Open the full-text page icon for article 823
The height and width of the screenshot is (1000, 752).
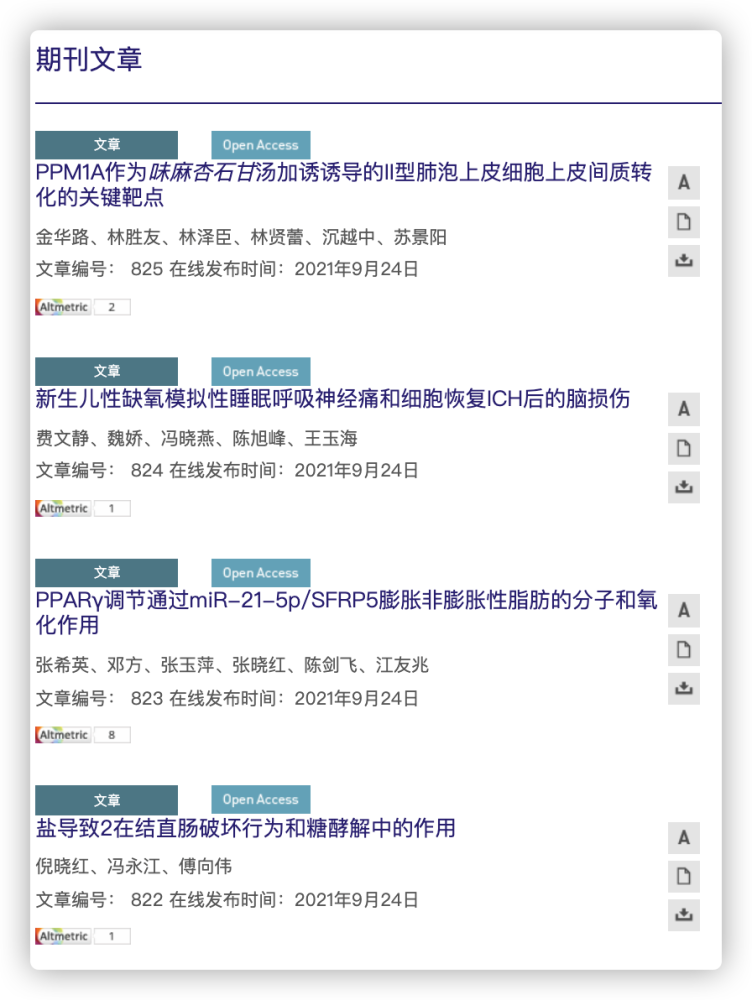[x=684, y=650]
